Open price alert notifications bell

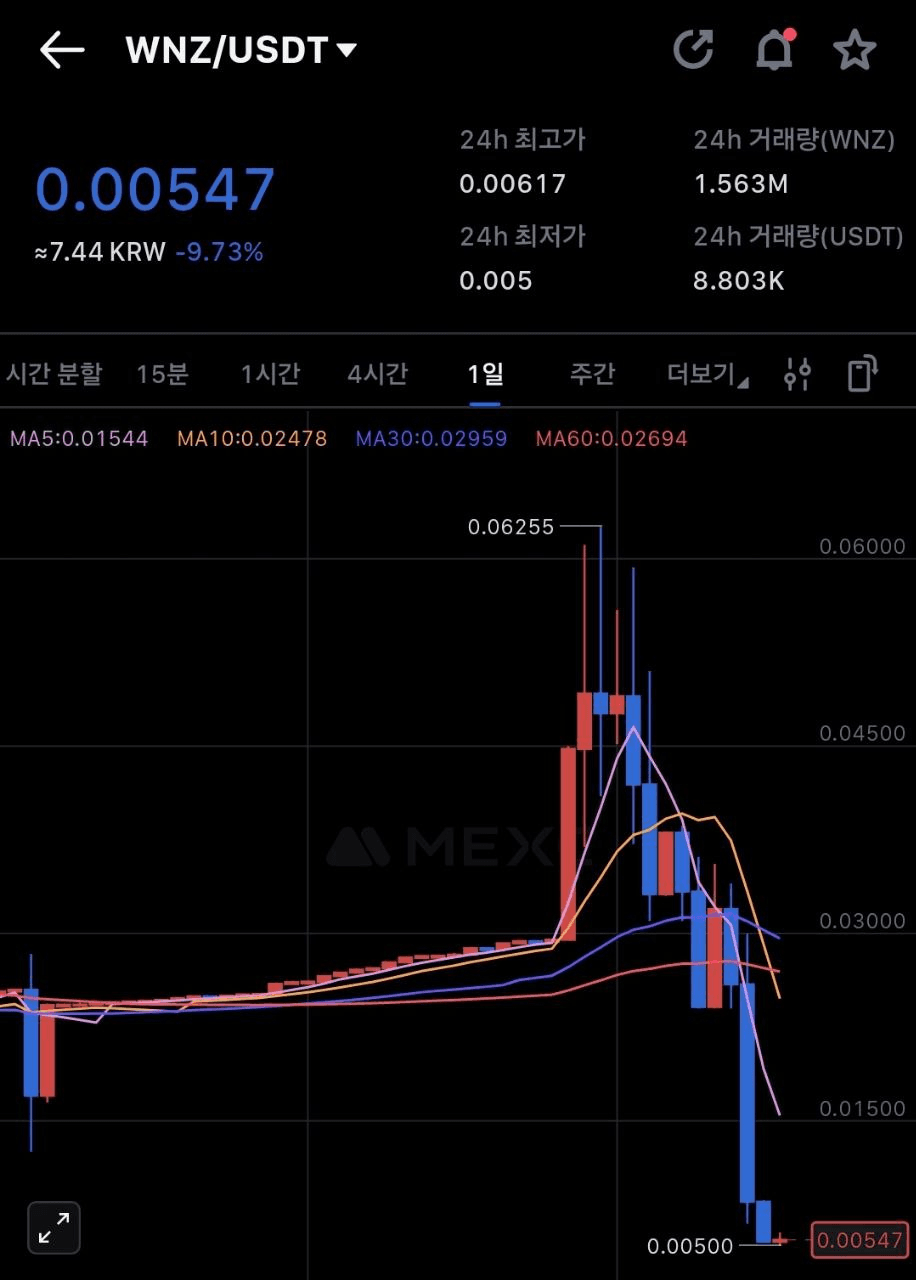point(775,50)
